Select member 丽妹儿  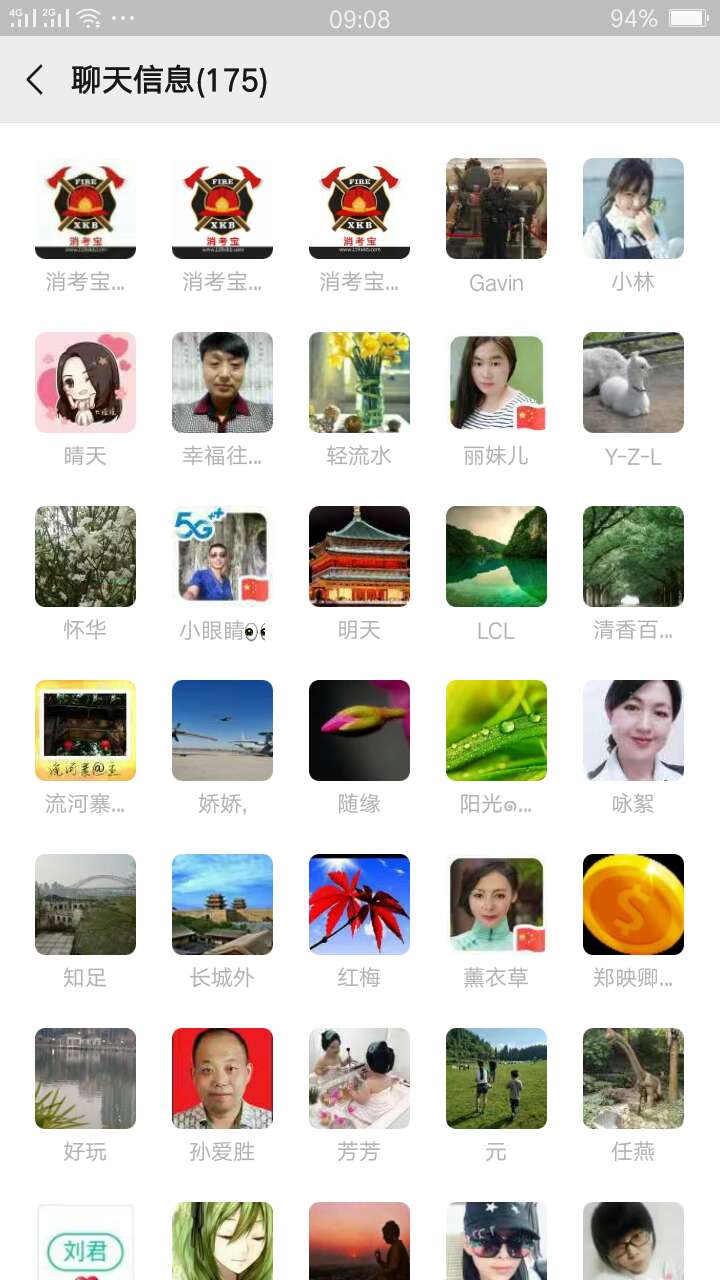click(496, 383)
